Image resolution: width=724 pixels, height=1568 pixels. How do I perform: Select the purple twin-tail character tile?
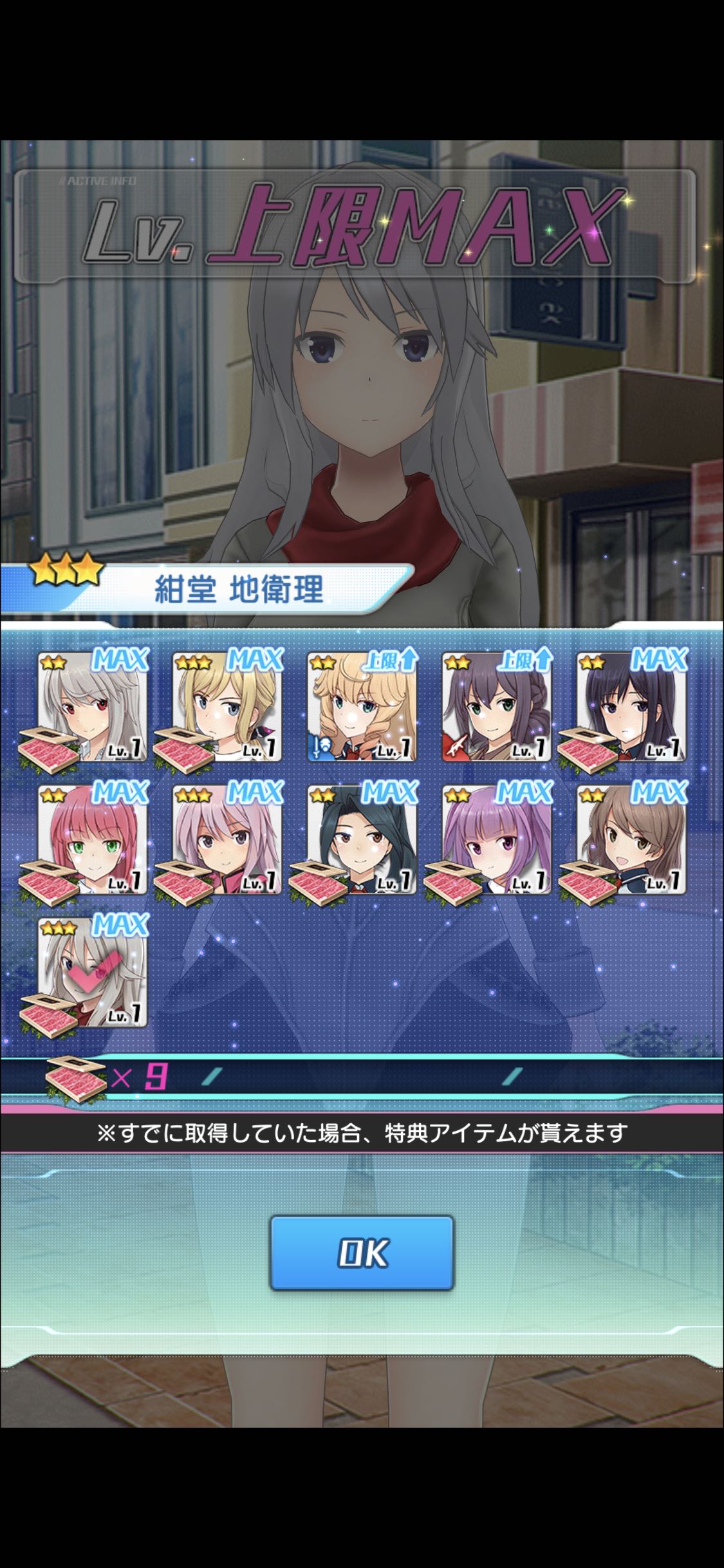pyautogui.click(x=497, y=839)
